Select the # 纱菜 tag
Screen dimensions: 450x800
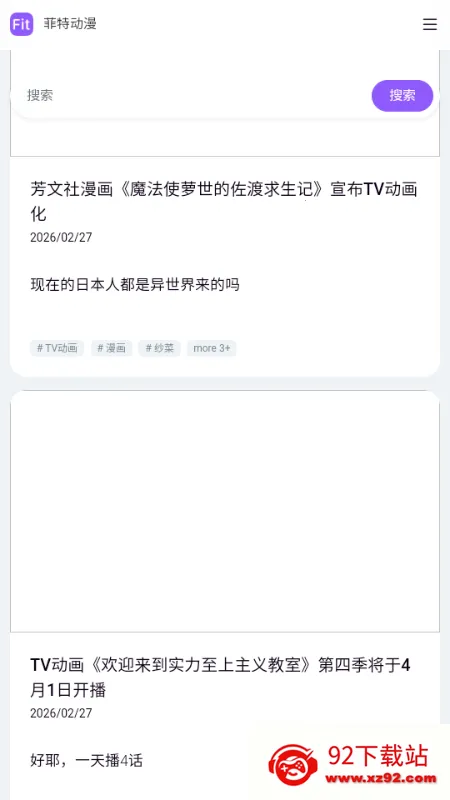click(160, 348)
